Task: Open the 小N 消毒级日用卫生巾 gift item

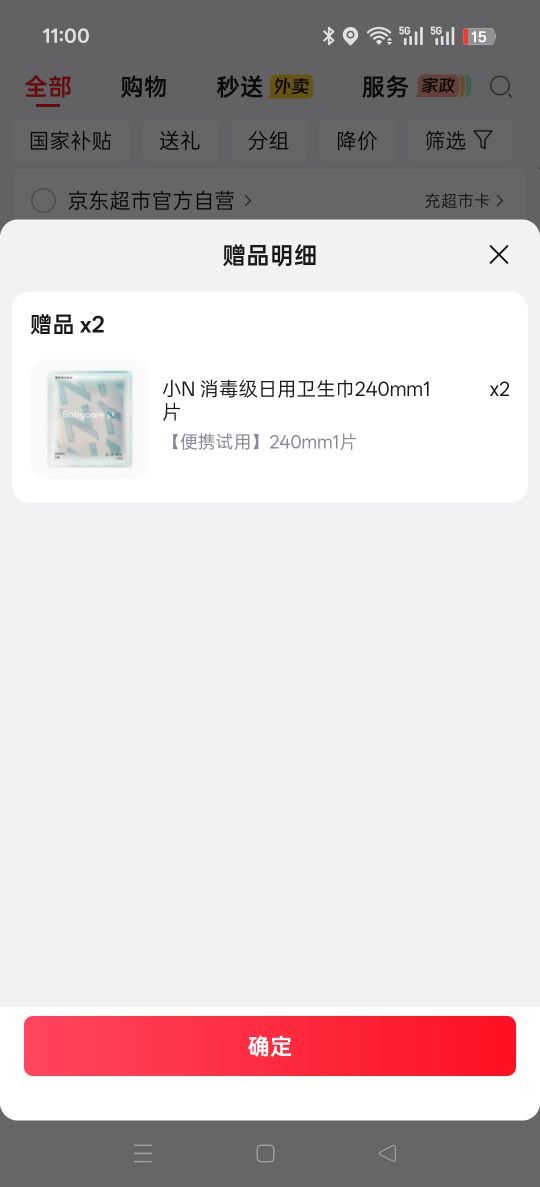Action: (x=270, y=418)
